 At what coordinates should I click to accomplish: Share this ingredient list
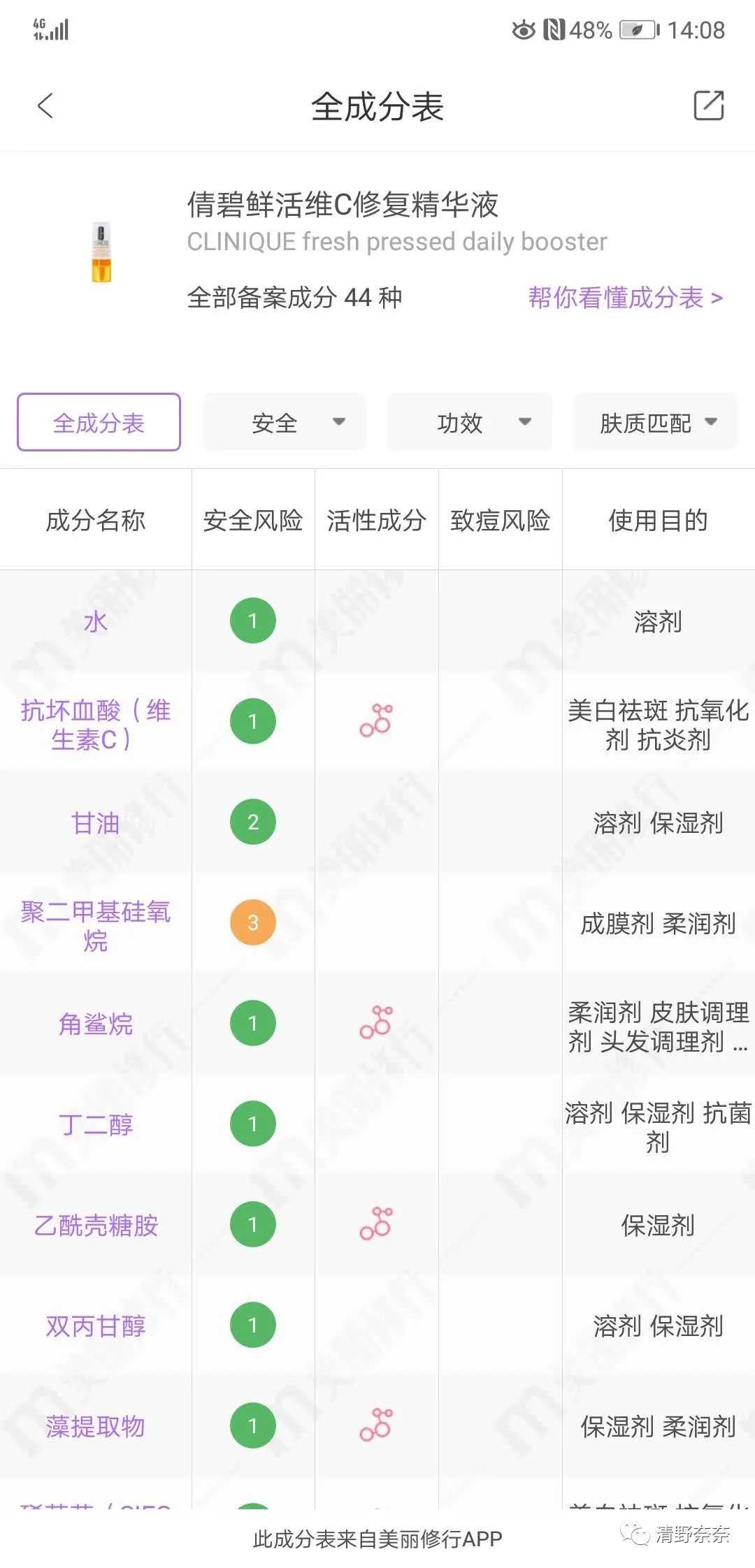pos(708,106)
